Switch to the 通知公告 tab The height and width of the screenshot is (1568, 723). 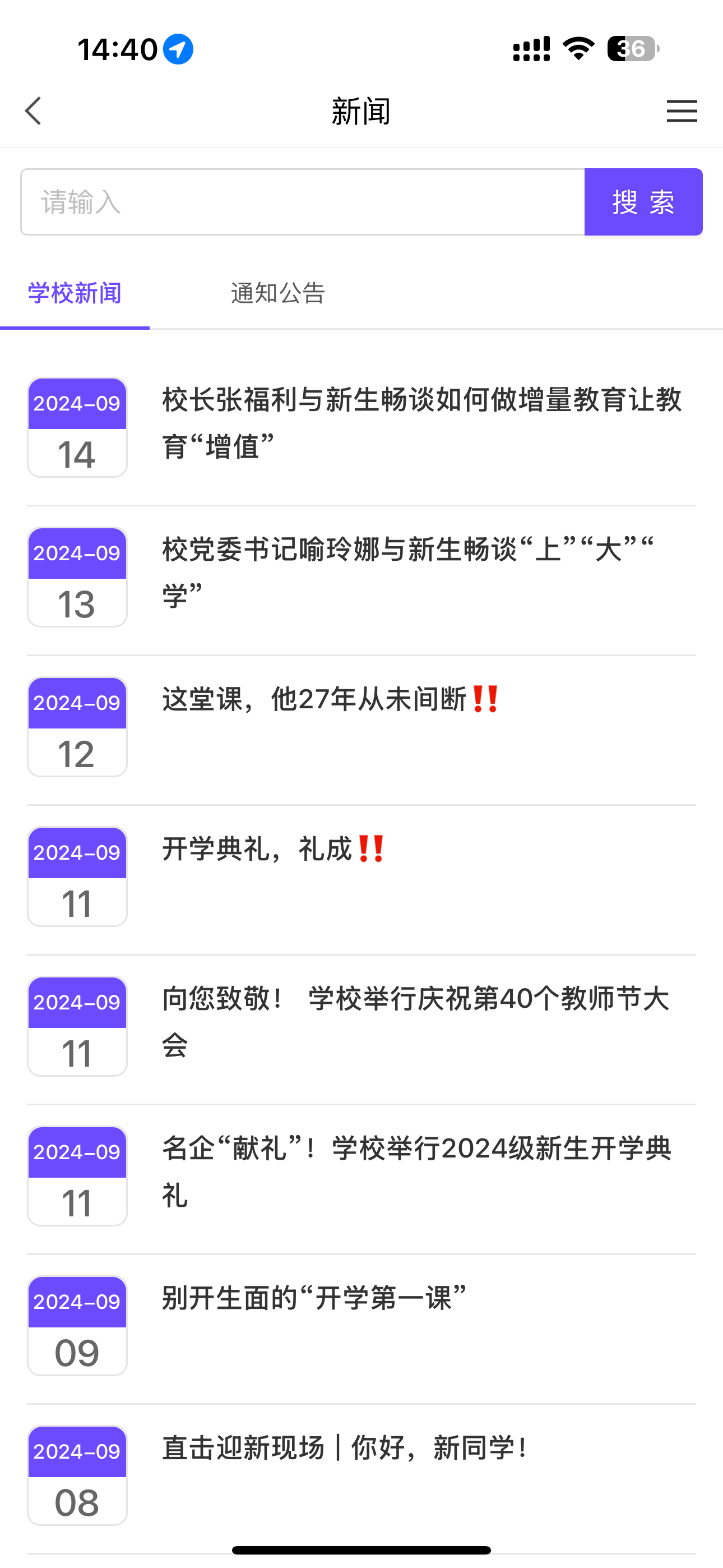(x=278, y=293)
